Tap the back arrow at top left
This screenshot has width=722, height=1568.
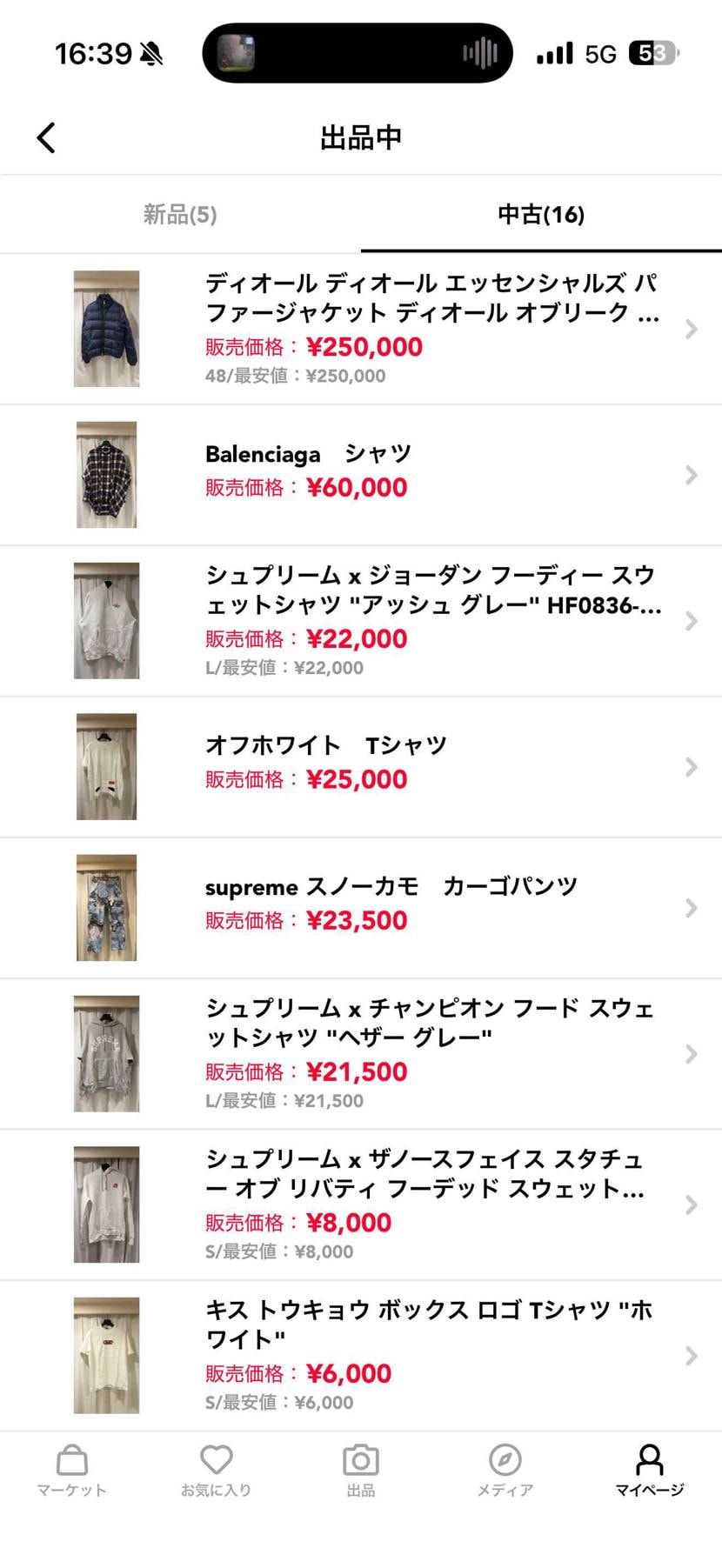pos(45,137)
